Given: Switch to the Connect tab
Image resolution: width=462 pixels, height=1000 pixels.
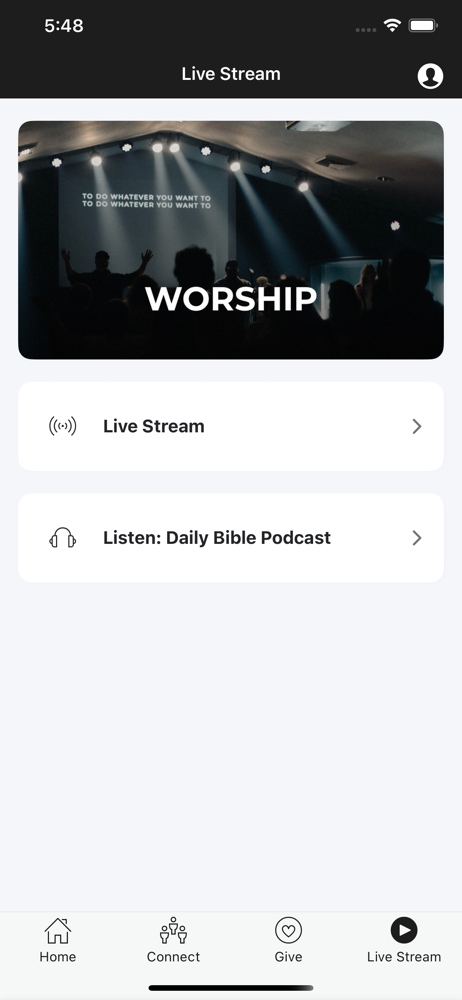Looking at the screenshot, I should (x=173, y=940).
